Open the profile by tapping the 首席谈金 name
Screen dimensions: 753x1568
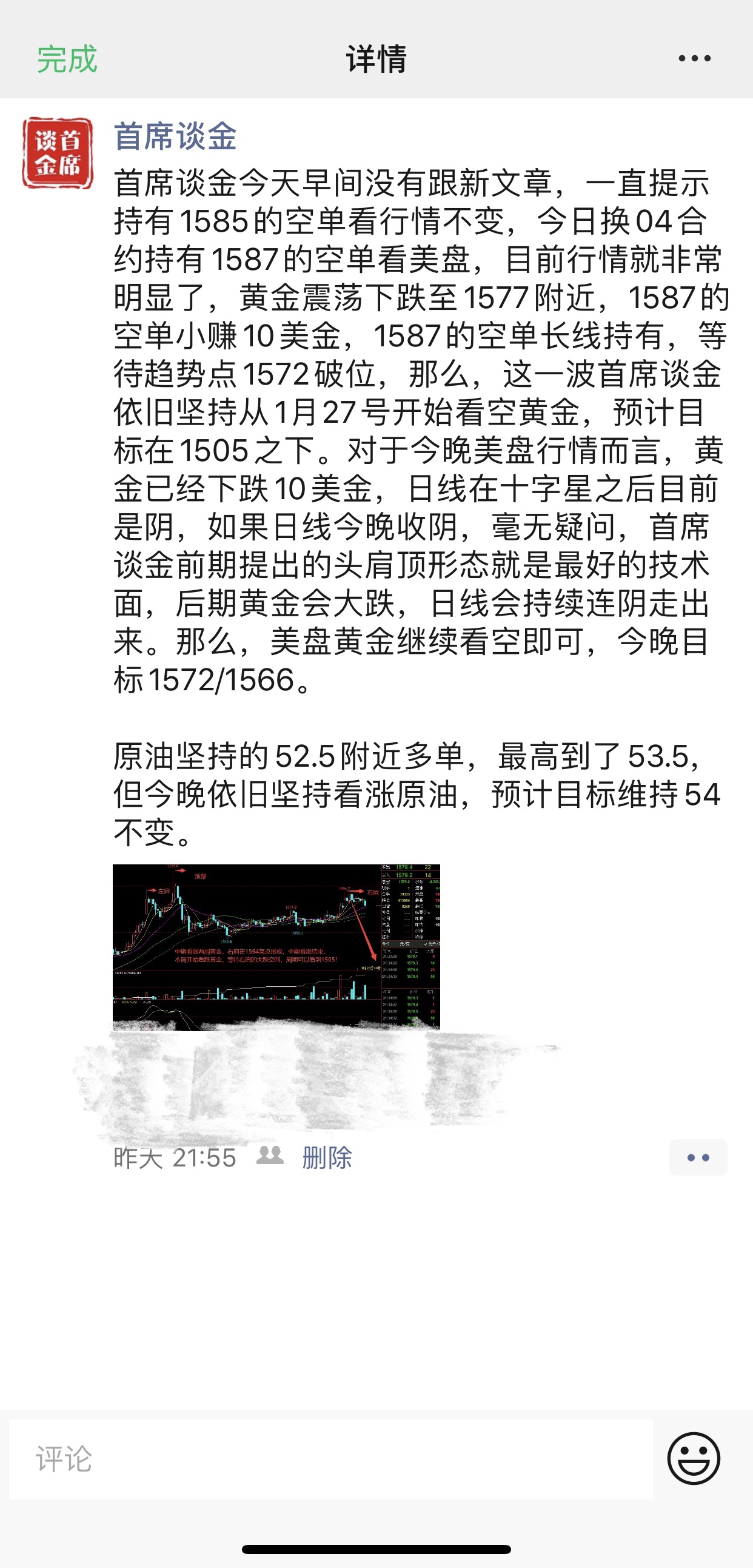point(175,136)
